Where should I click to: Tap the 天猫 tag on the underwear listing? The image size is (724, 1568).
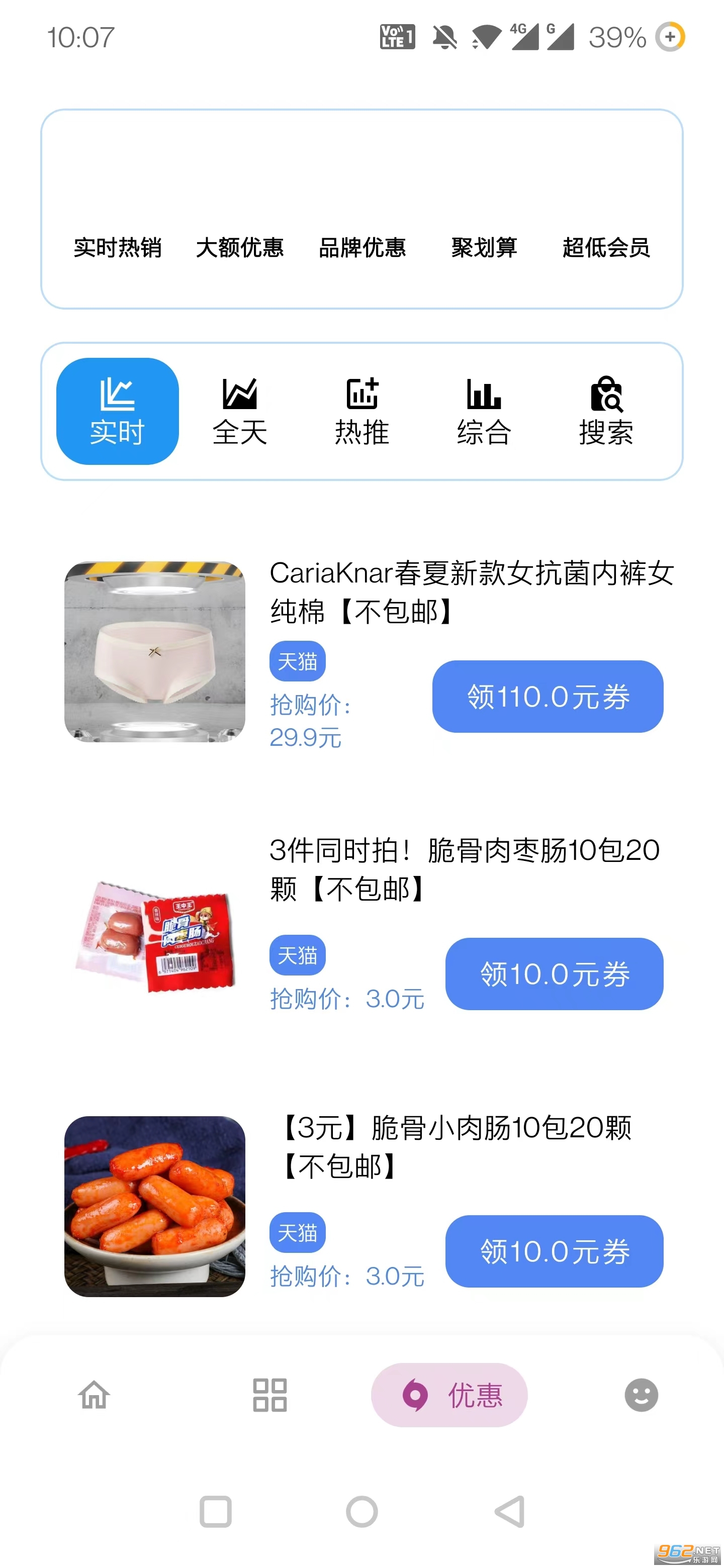[298, 660]
